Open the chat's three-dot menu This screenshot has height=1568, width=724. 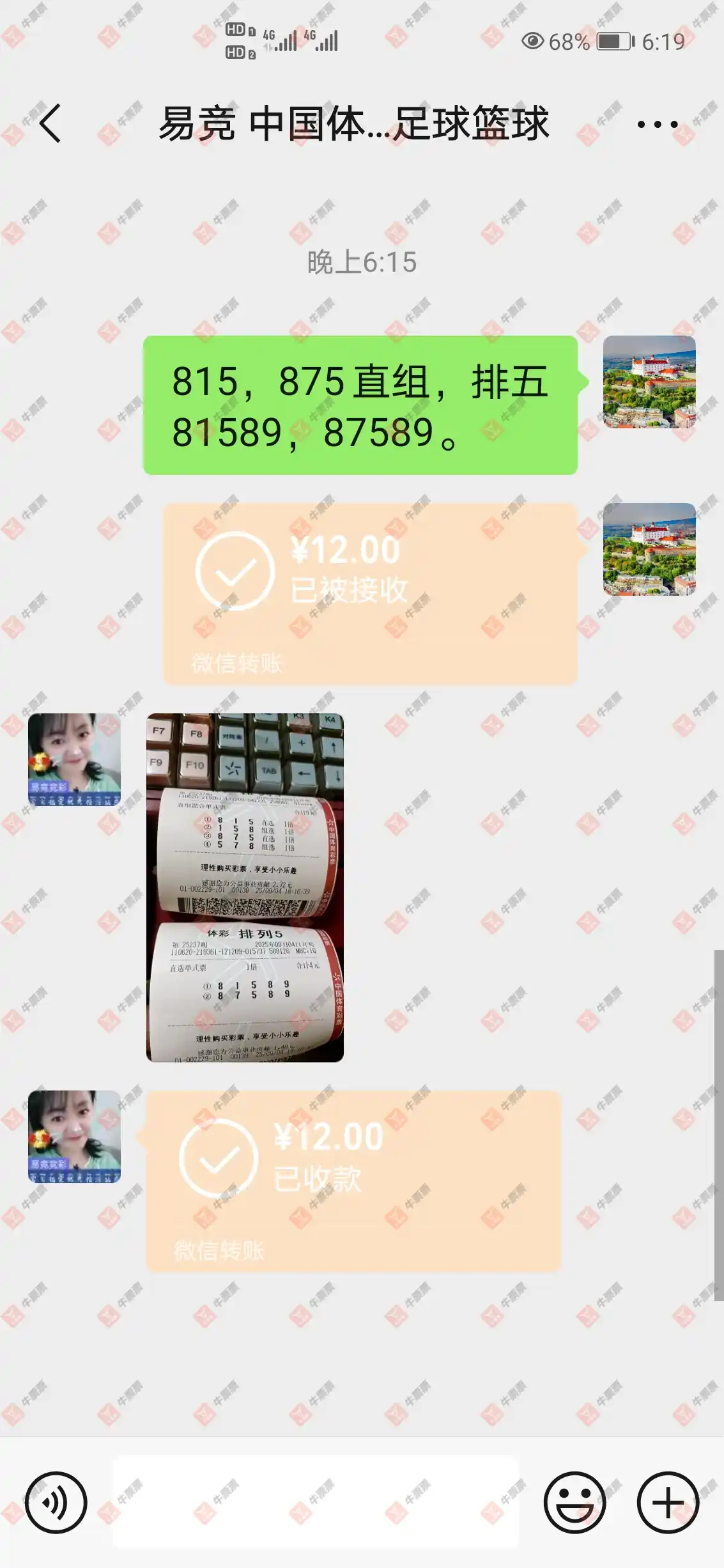(x=658, y=124)
